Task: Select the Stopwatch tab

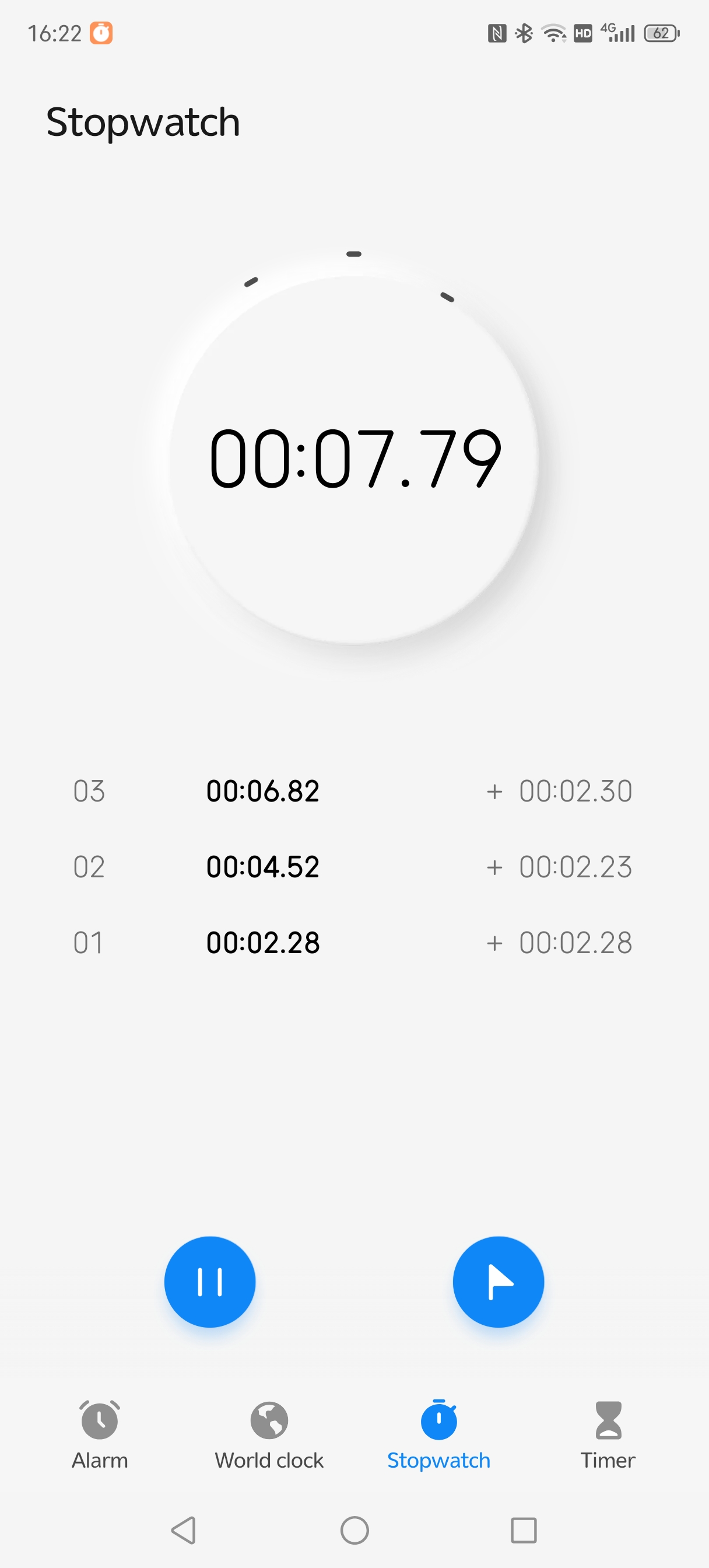Action: point(438,1434)
